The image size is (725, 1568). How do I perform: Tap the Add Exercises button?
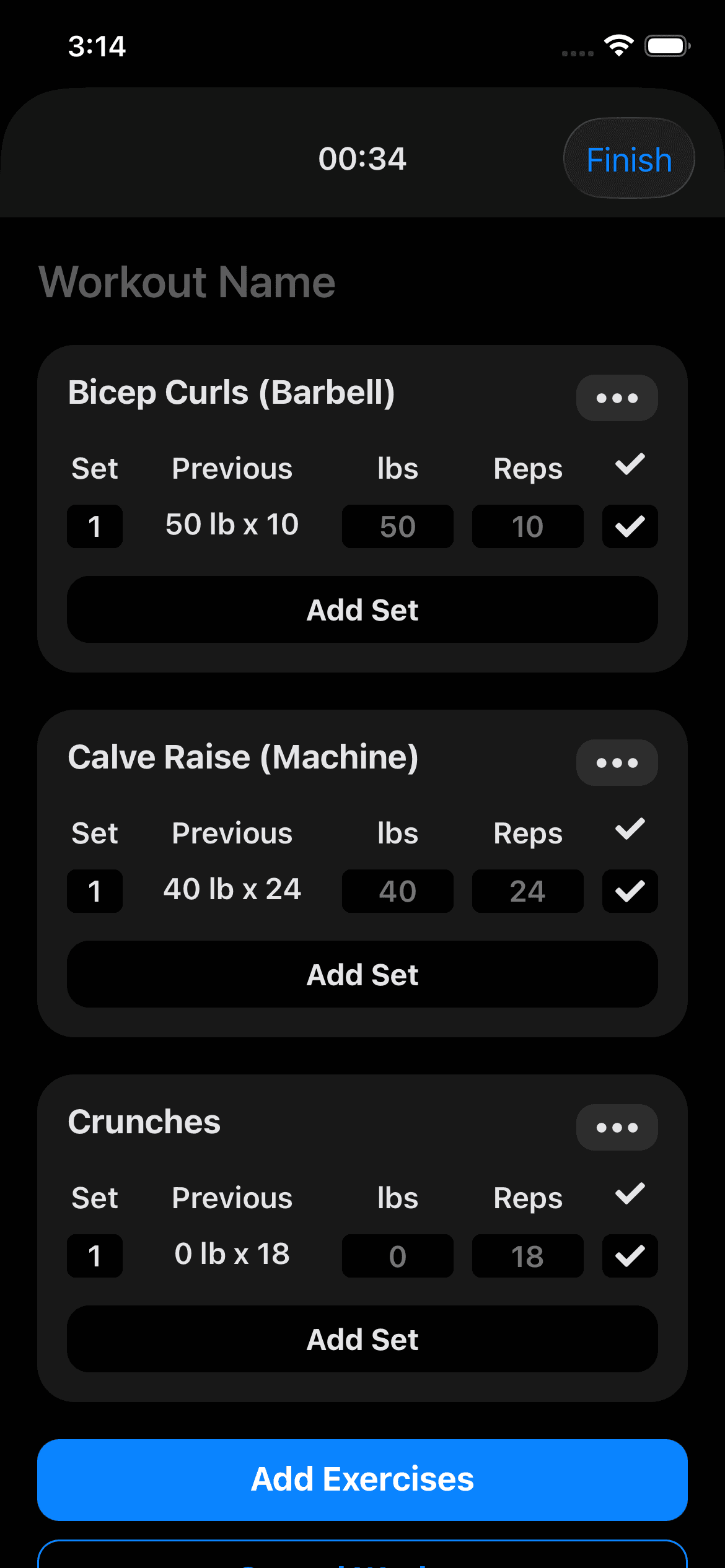tap(362, 1479)
